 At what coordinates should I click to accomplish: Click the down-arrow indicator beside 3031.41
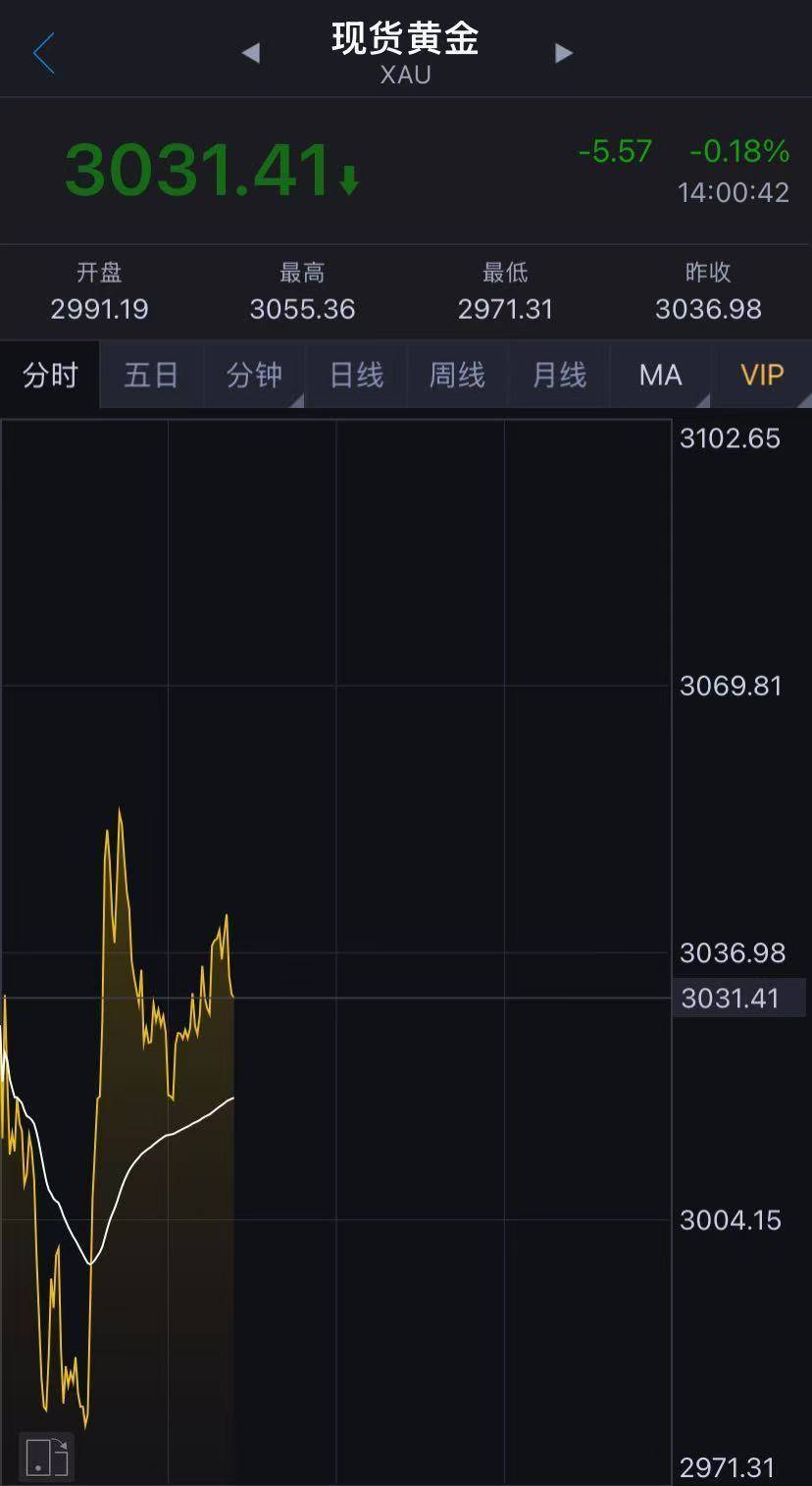coord(350,179)
